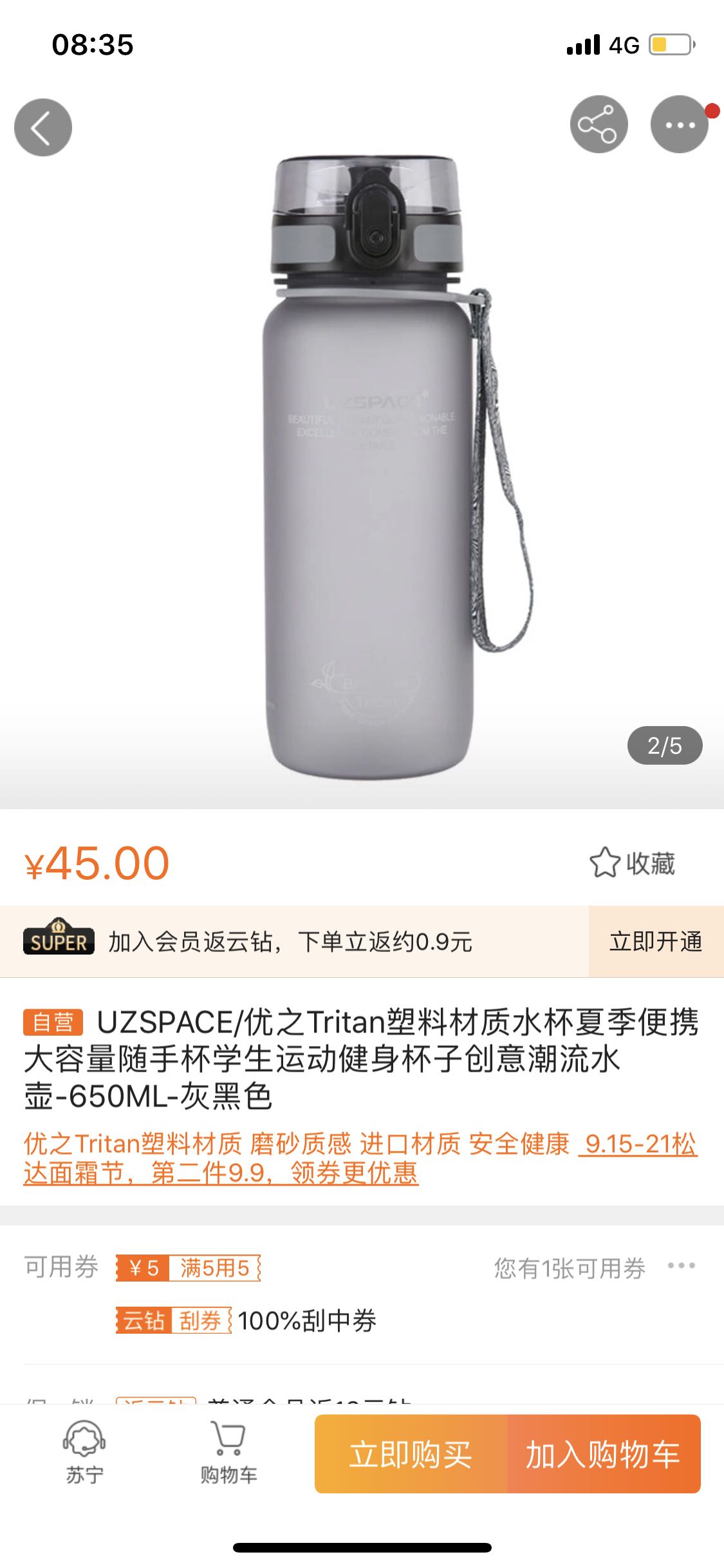Screen dimensions: 724x1568
Task: Buy now with 立即购买
Action: tap(411, 1454)
